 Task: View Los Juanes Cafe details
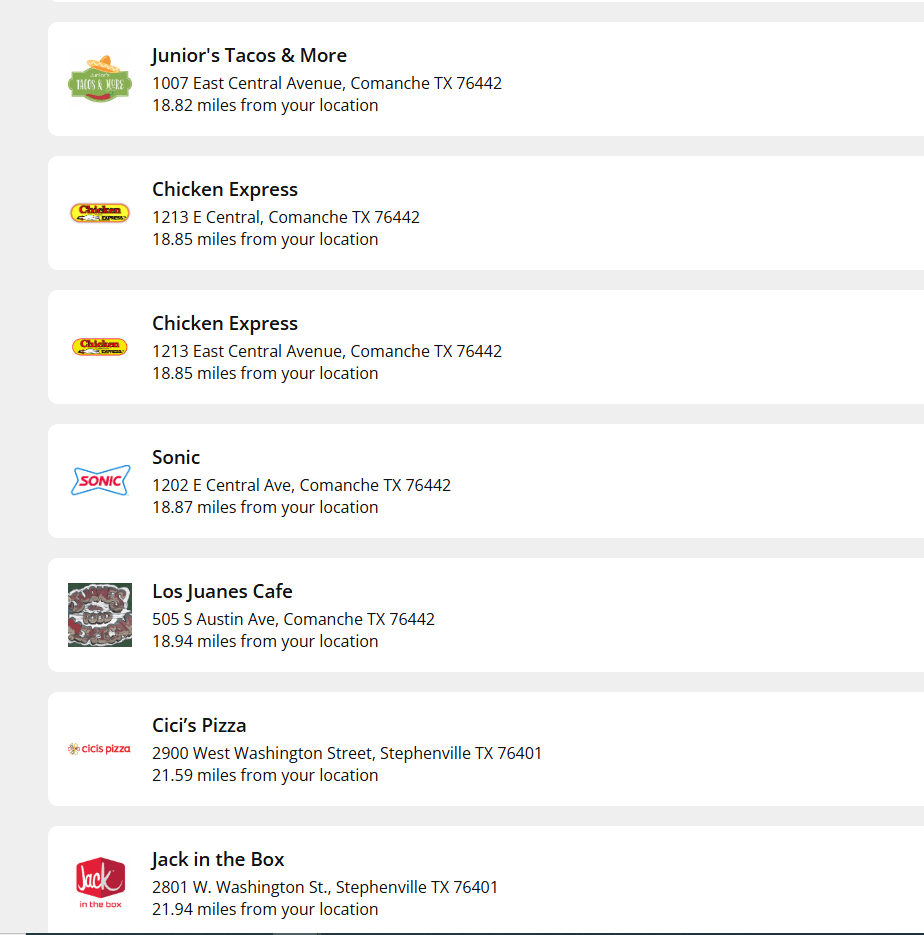222,592
